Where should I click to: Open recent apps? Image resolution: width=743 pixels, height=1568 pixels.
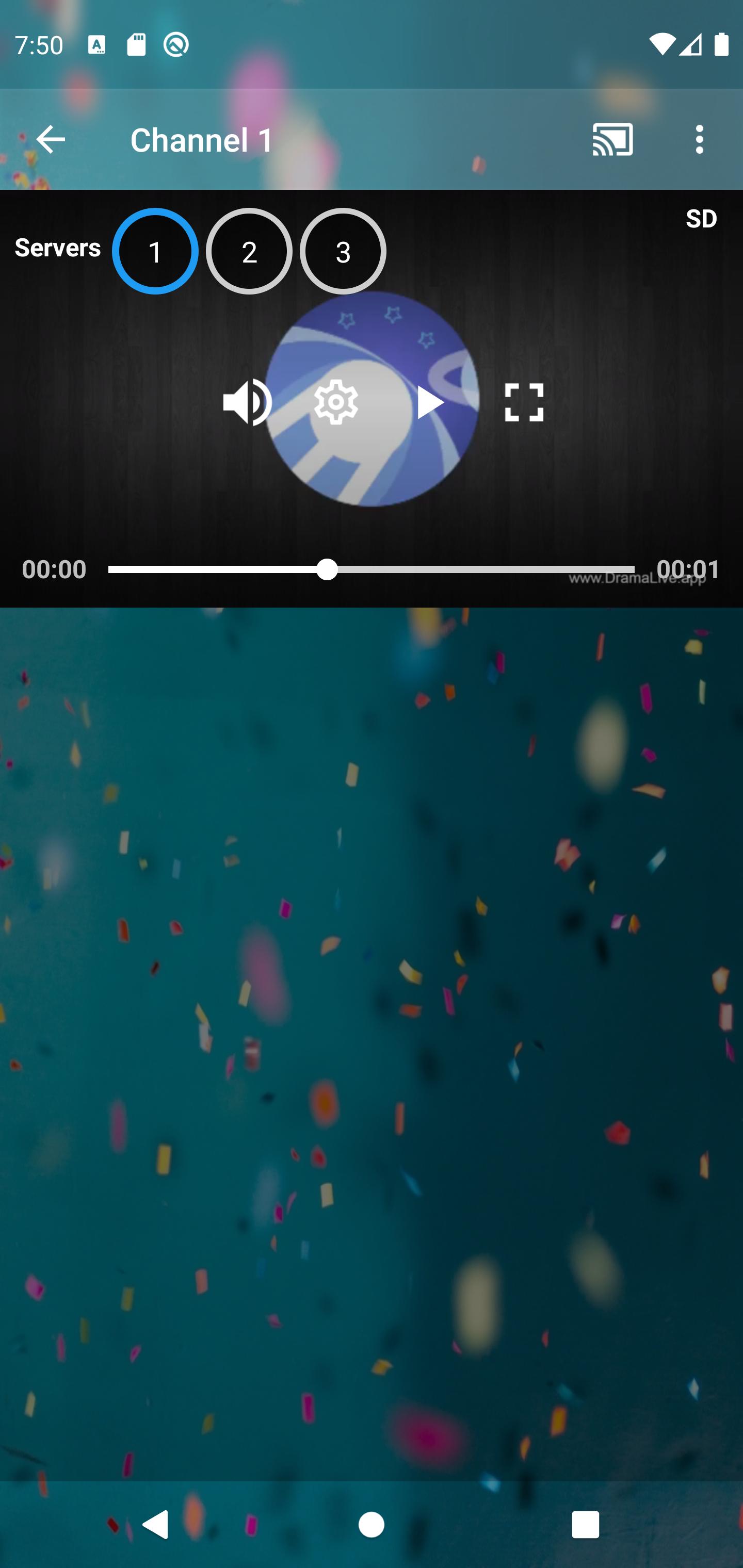[585, 1525]
